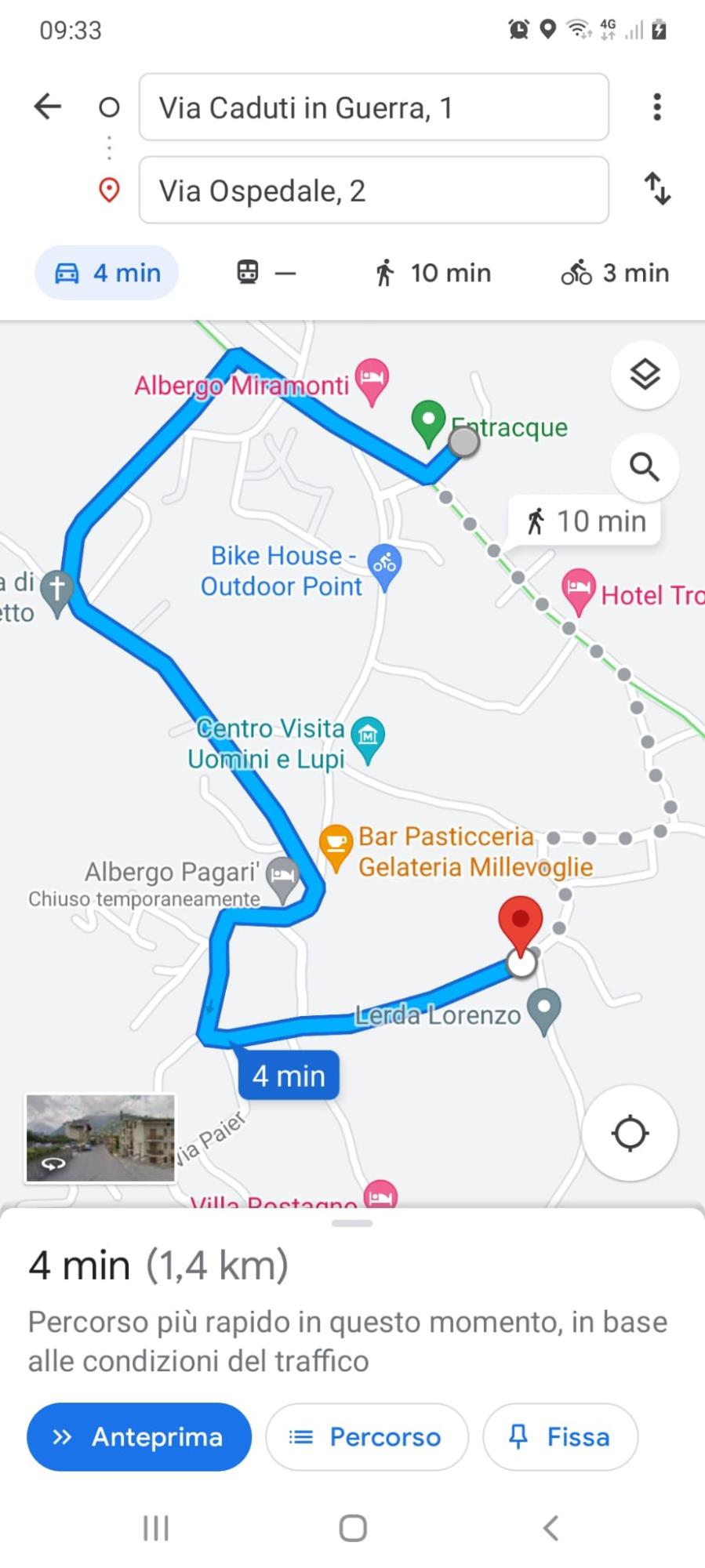Screen dimensions: 705x1568
Task: Tap the Bike House - Outdoor Point pin
Action: pyautogui.click(x=384, y=564)
